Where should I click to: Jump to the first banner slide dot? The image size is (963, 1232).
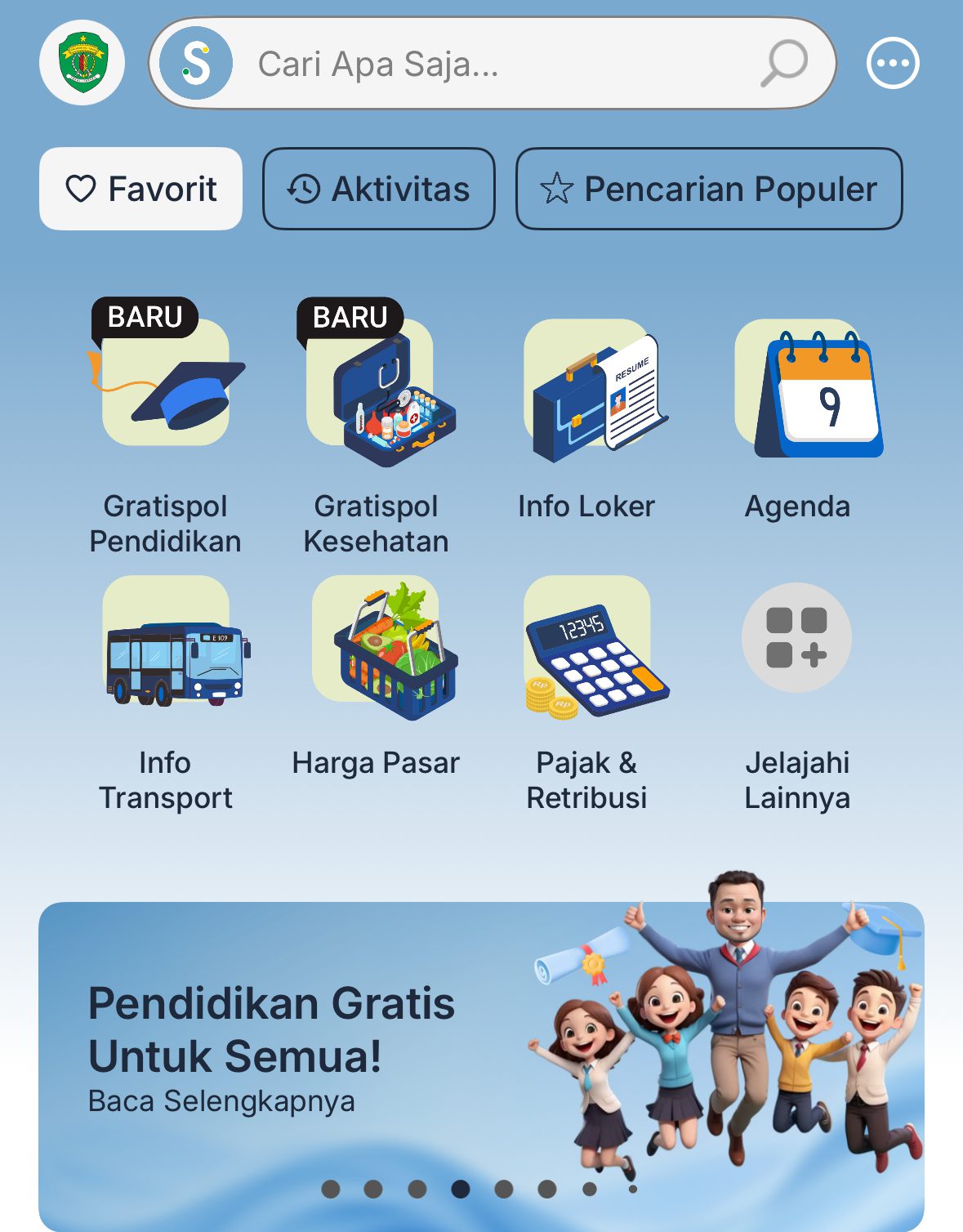point(331,1189)
